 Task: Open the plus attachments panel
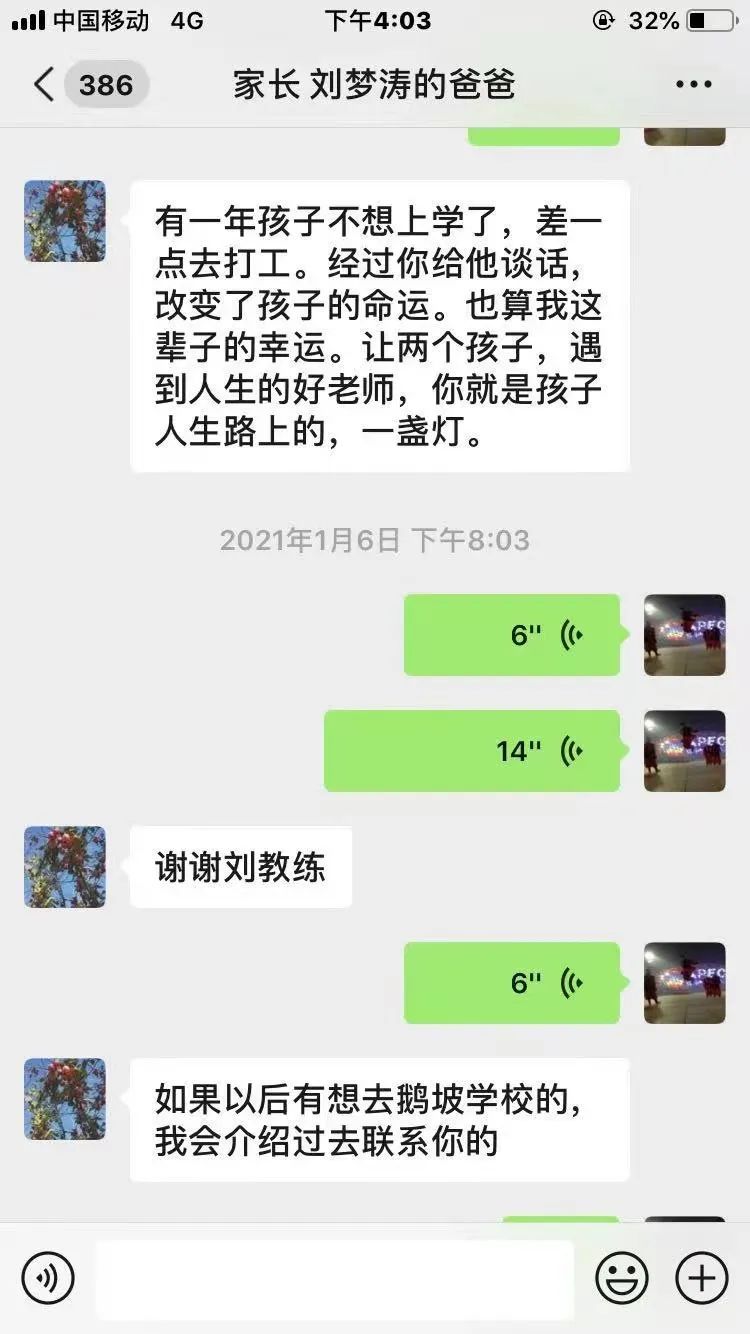tap(702, 1277)
